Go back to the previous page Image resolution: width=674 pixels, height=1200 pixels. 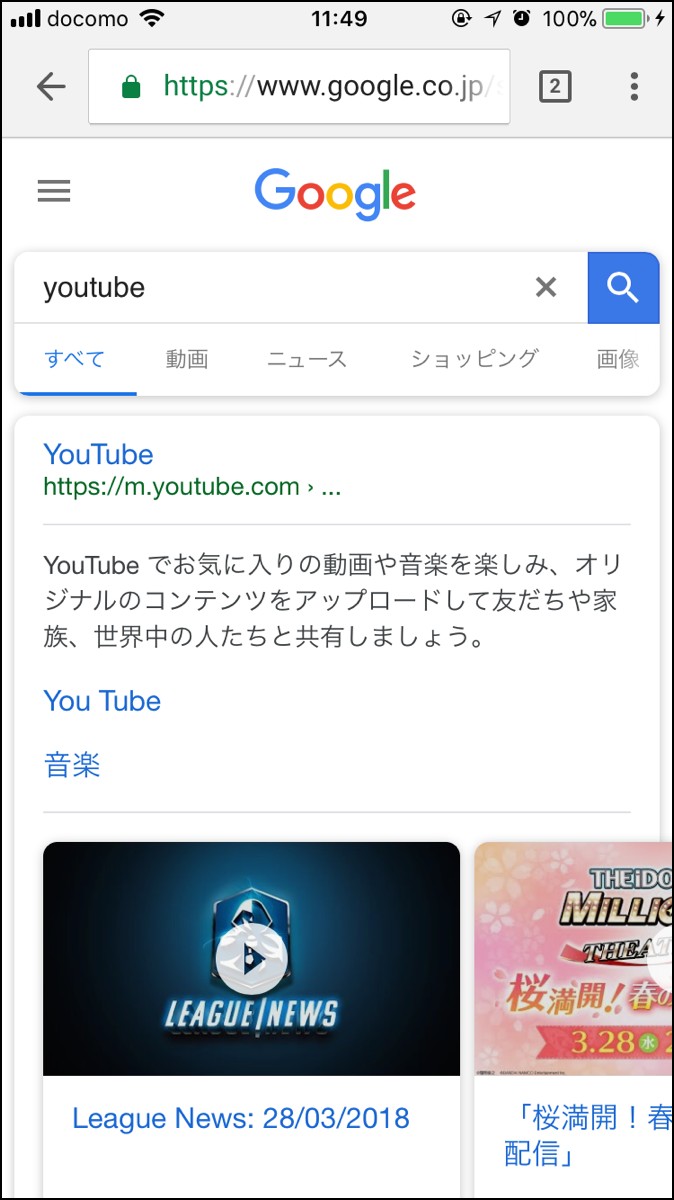pos(50,87)
